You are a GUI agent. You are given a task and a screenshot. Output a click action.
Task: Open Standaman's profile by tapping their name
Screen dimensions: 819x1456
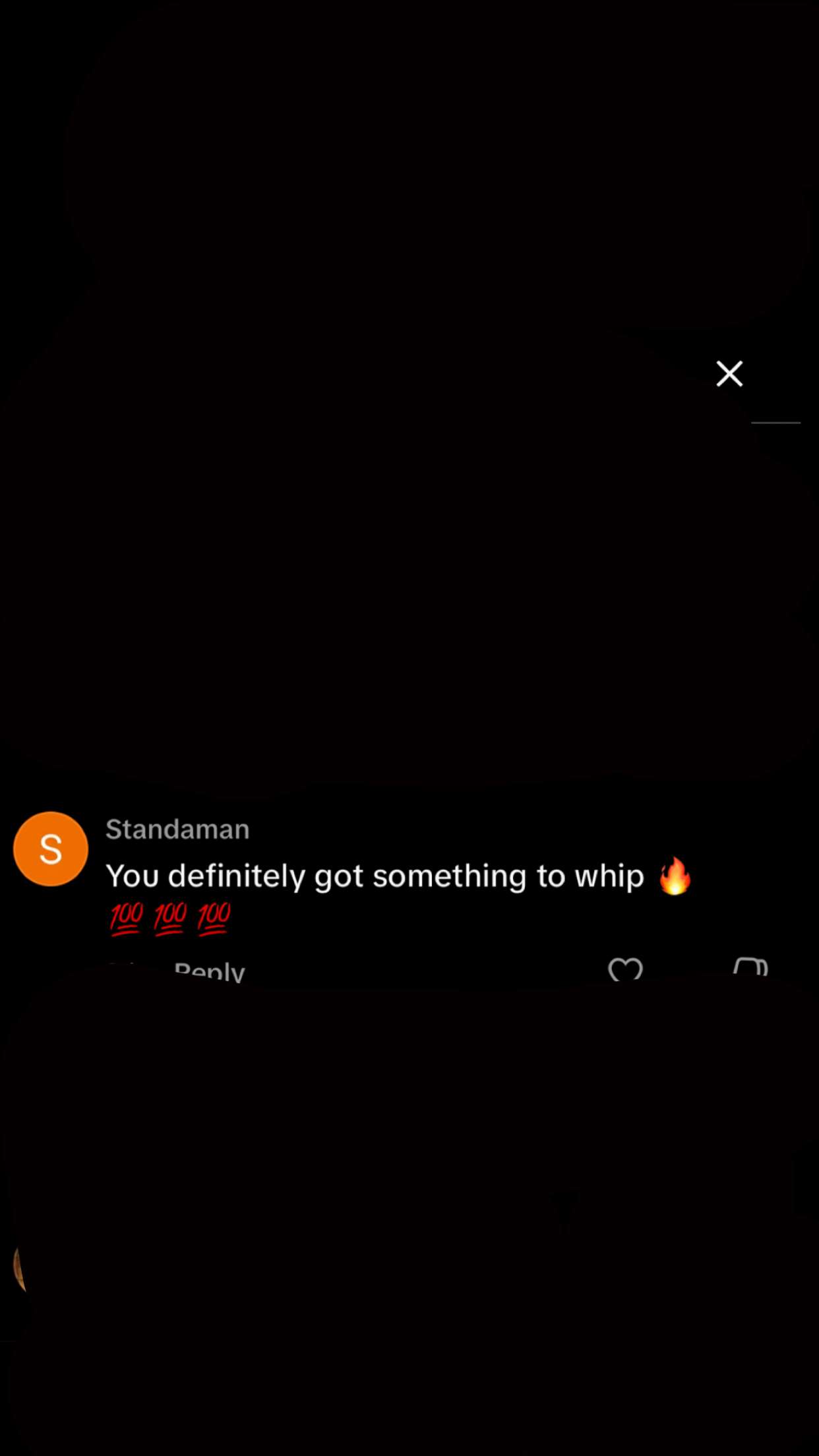(x=177, y=829)
